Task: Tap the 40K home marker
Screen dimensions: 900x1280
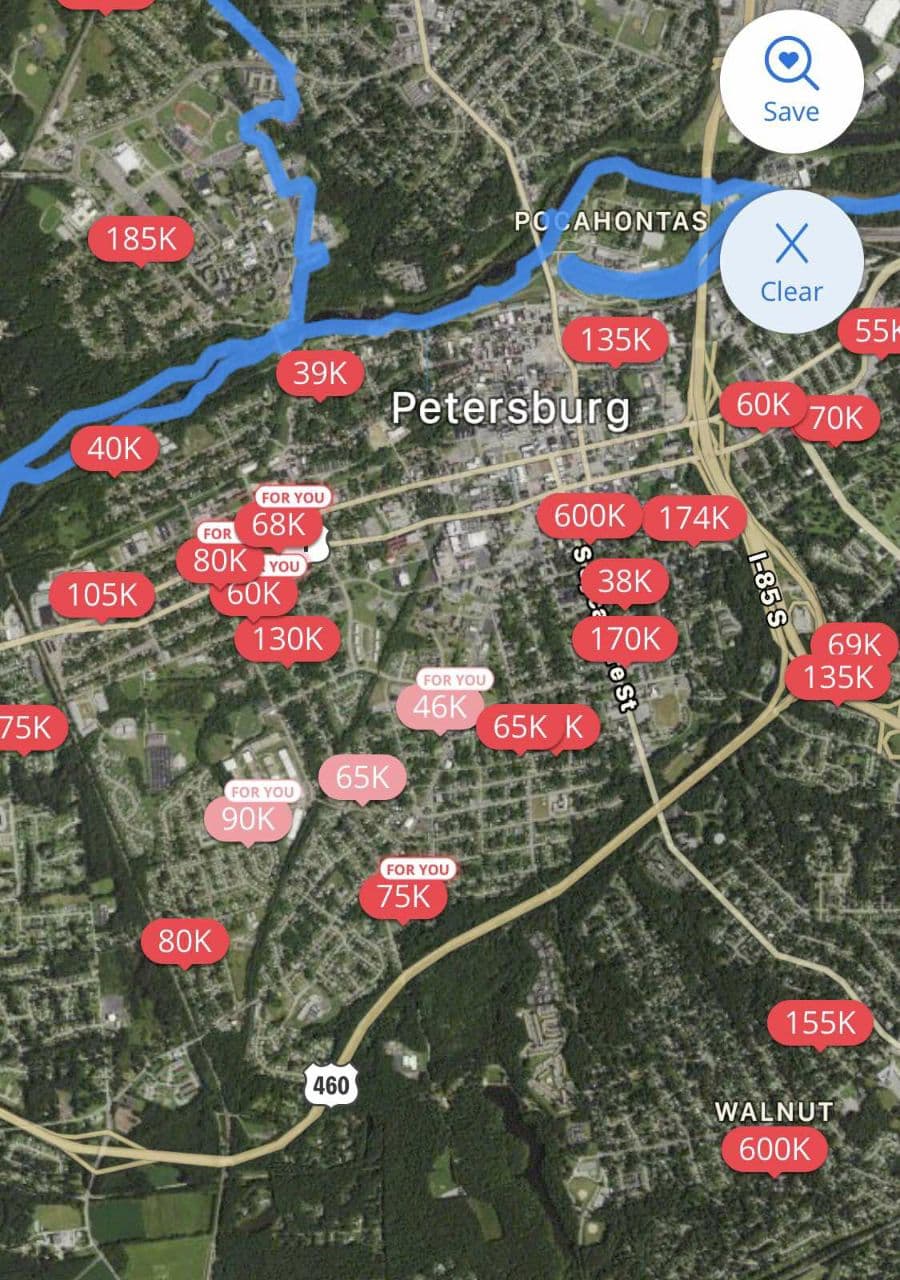Action: tap(115, 449)
